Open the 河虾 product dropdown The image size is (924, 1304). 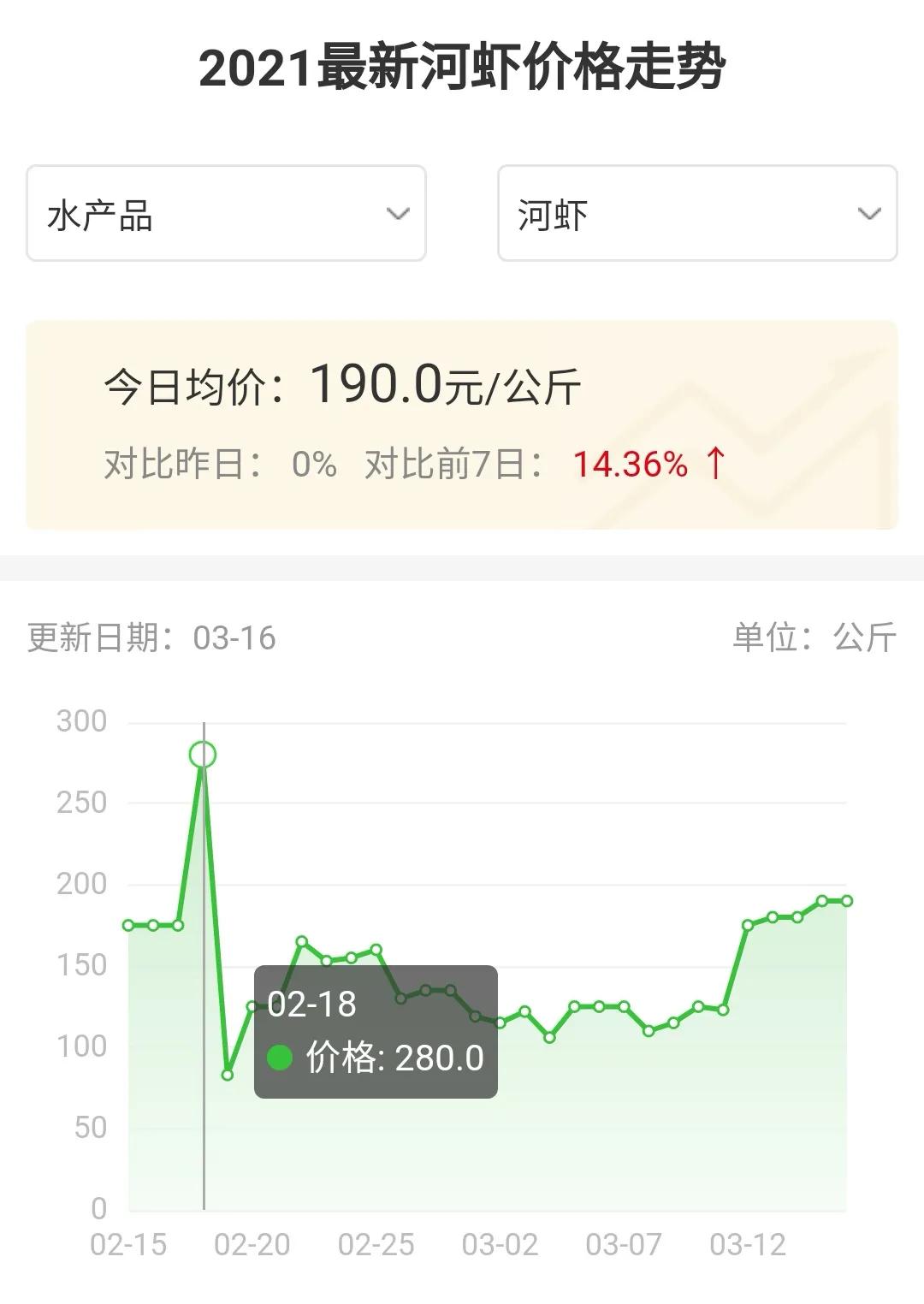point(696,214)
